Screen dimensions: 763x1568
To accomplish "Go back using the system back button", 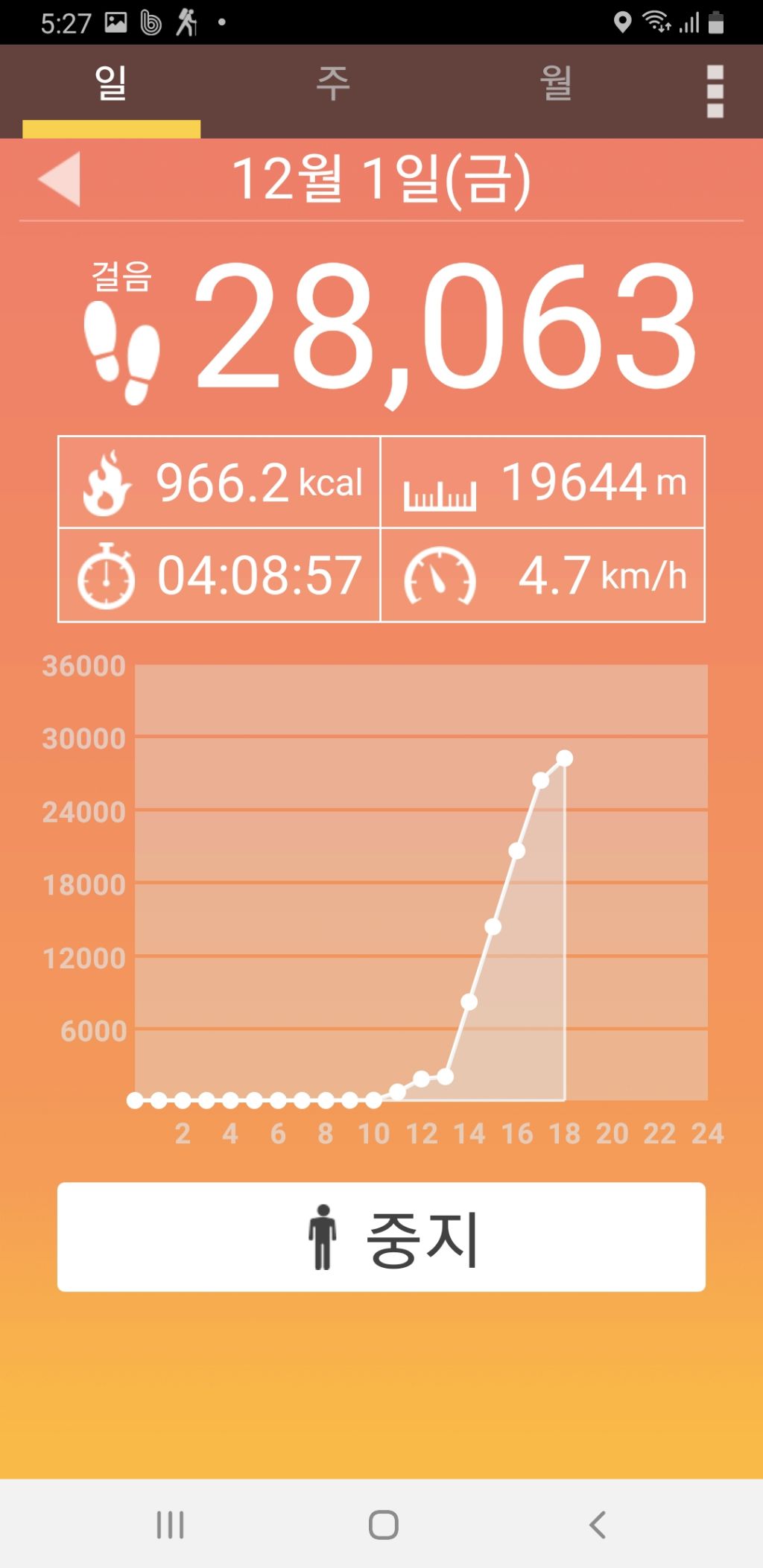I will click(x=598, y=1525).
